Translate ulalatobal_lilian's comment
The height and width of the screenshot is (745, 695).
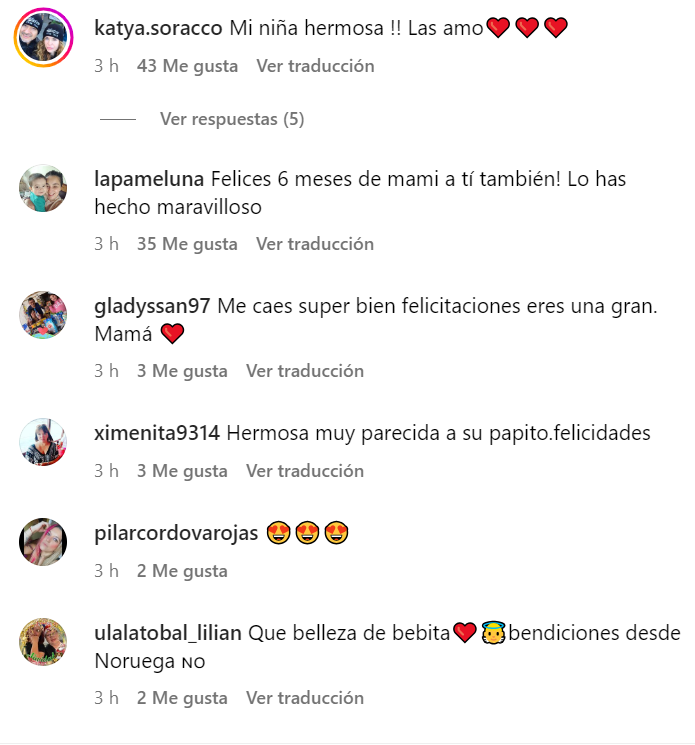(x=305, y=698)
